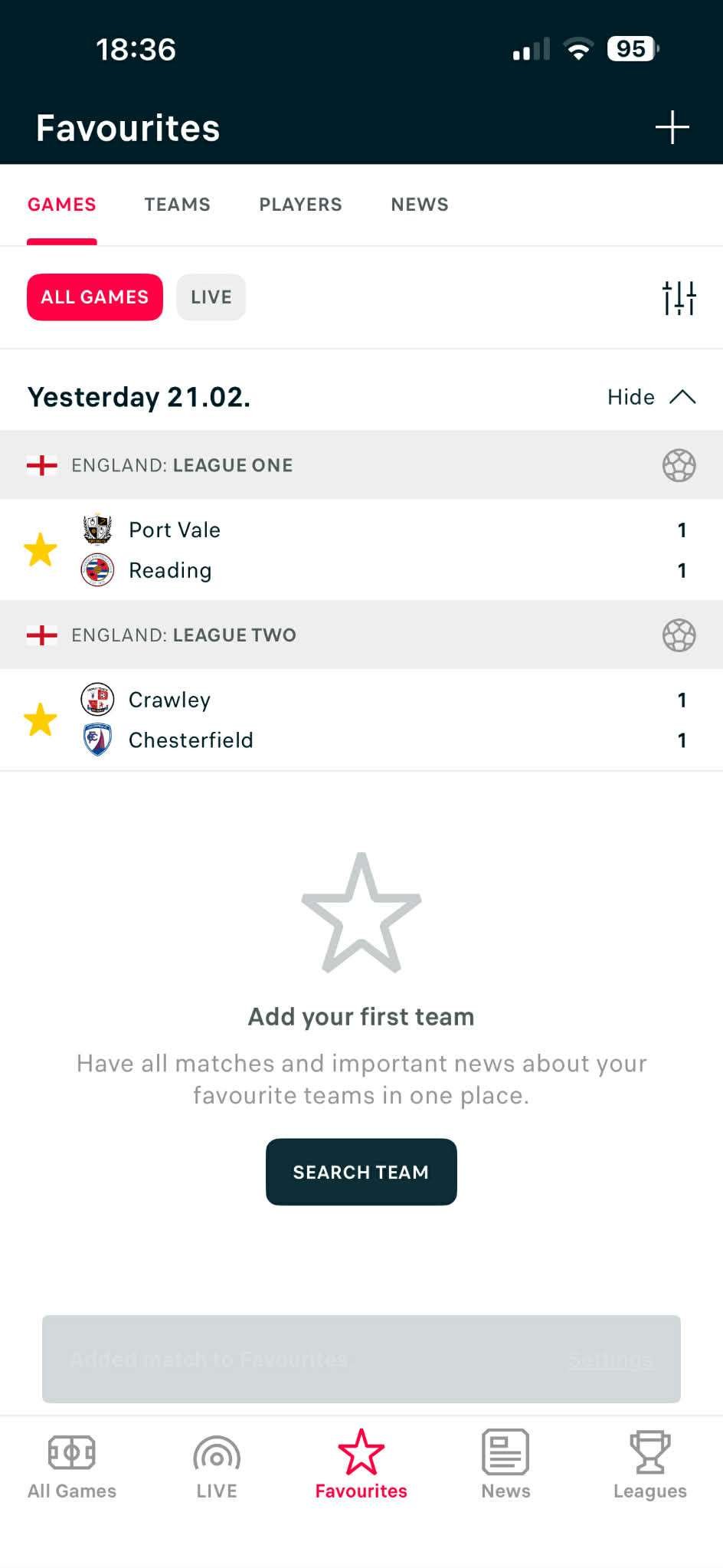Open the Crawley vs Chesterfield match
Image resolution: width=723 pixels, height=1568 pixels.
(x=383, y=720)
